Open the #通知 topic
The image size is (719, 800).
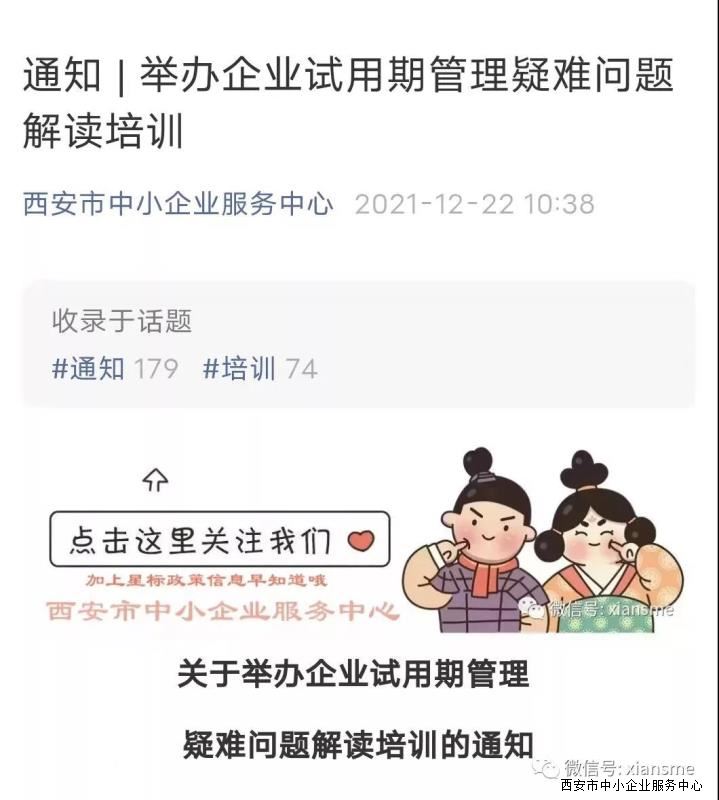(x=88, y=369)
